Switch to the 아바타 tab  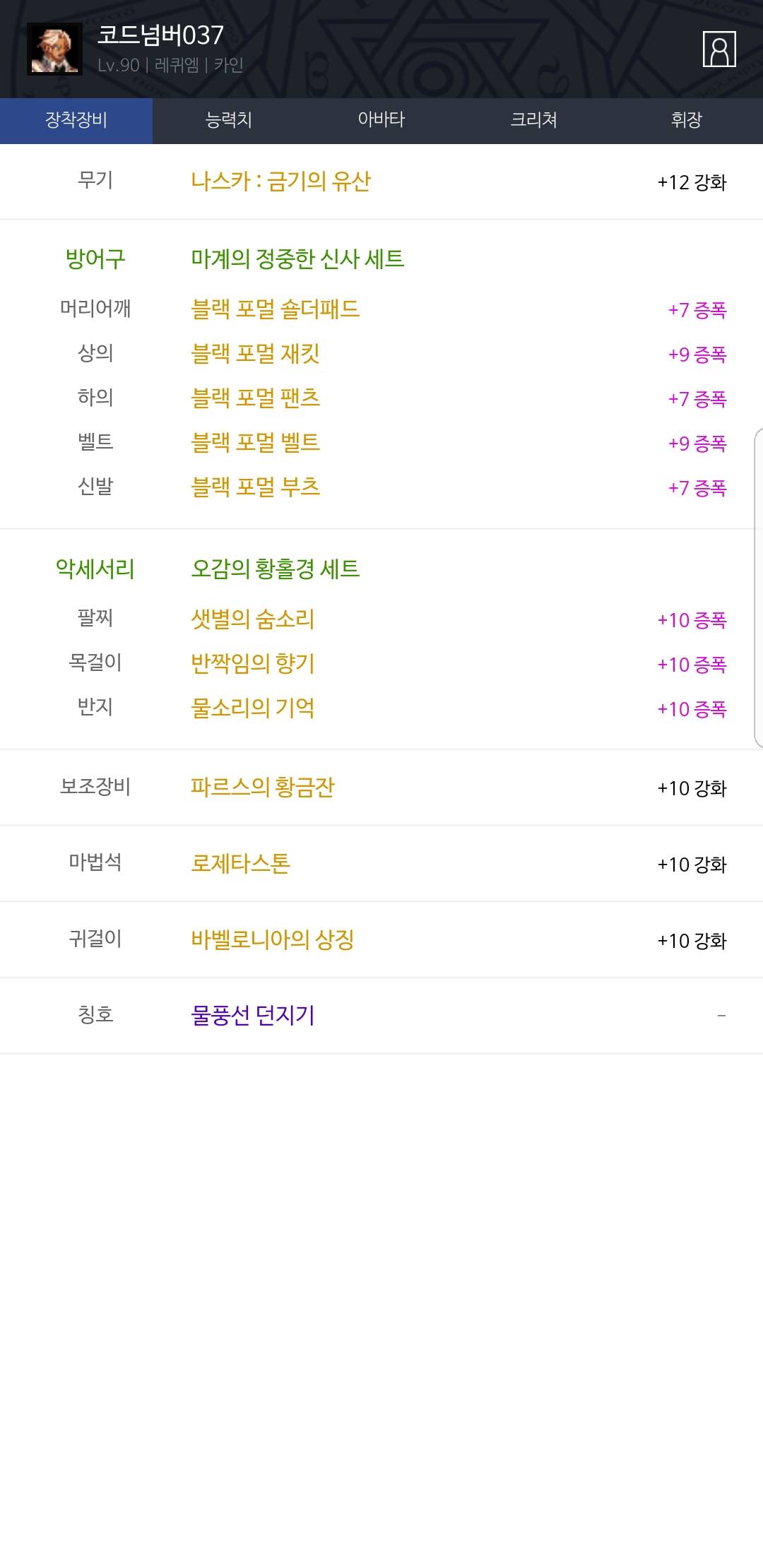(x=381, y=120)
